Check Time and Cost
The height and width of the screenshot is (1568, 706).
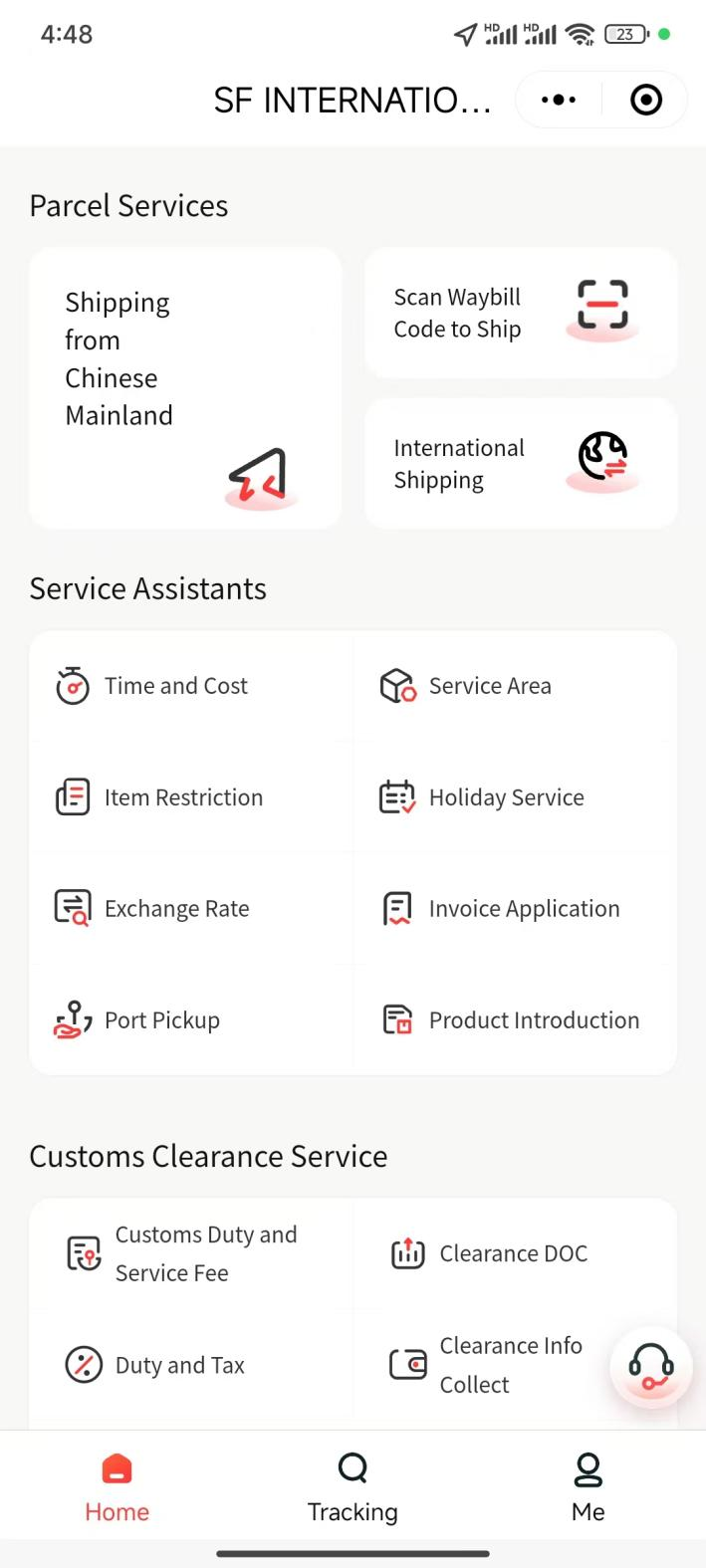pyautogui.click(x=176, y=686)
